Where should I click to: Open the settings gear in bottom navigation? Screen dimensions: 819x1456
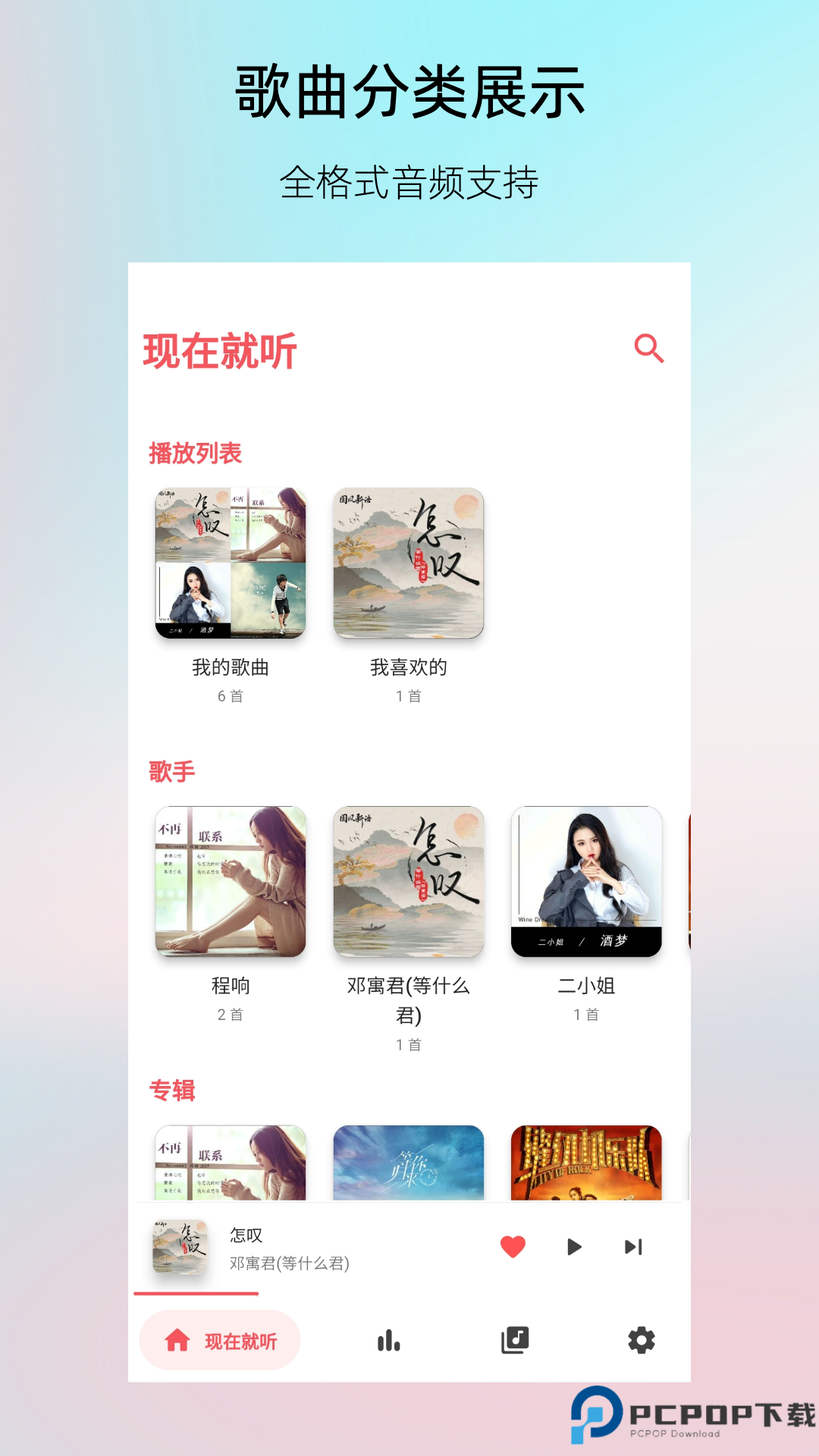[642, 1340]
